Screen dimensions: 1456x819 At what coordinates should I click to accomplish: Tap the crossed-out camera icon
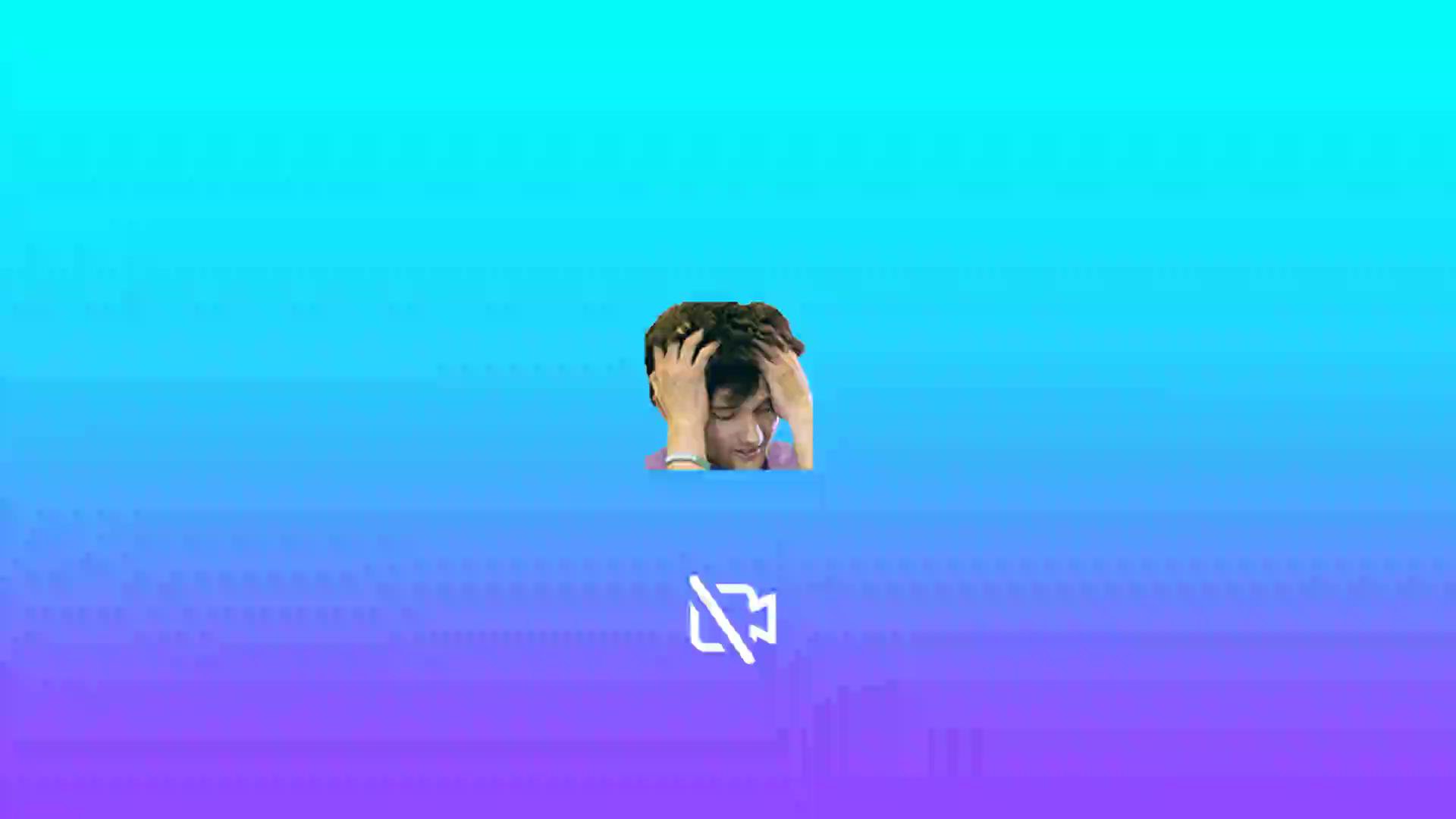(733, 619)
